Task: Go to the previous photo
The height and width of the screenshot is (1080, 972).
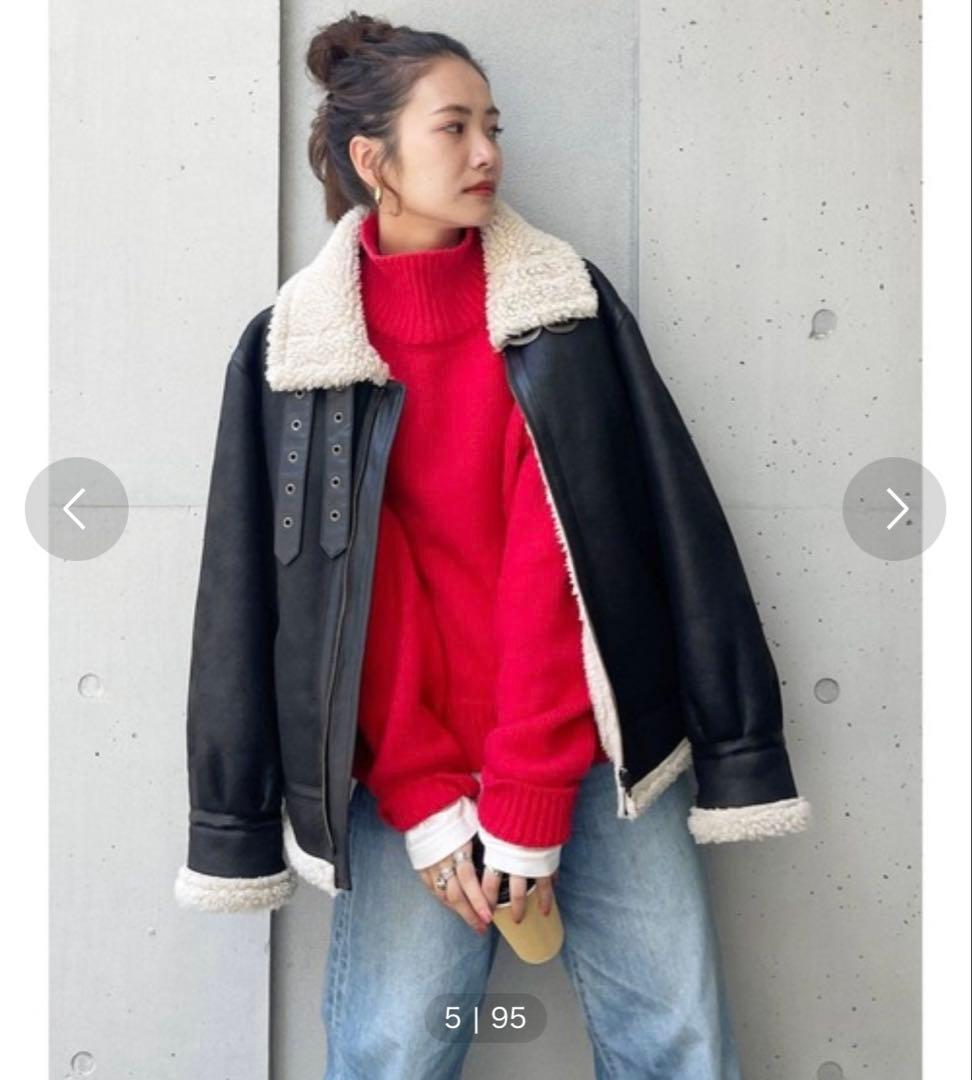Action: click(76, 509)
